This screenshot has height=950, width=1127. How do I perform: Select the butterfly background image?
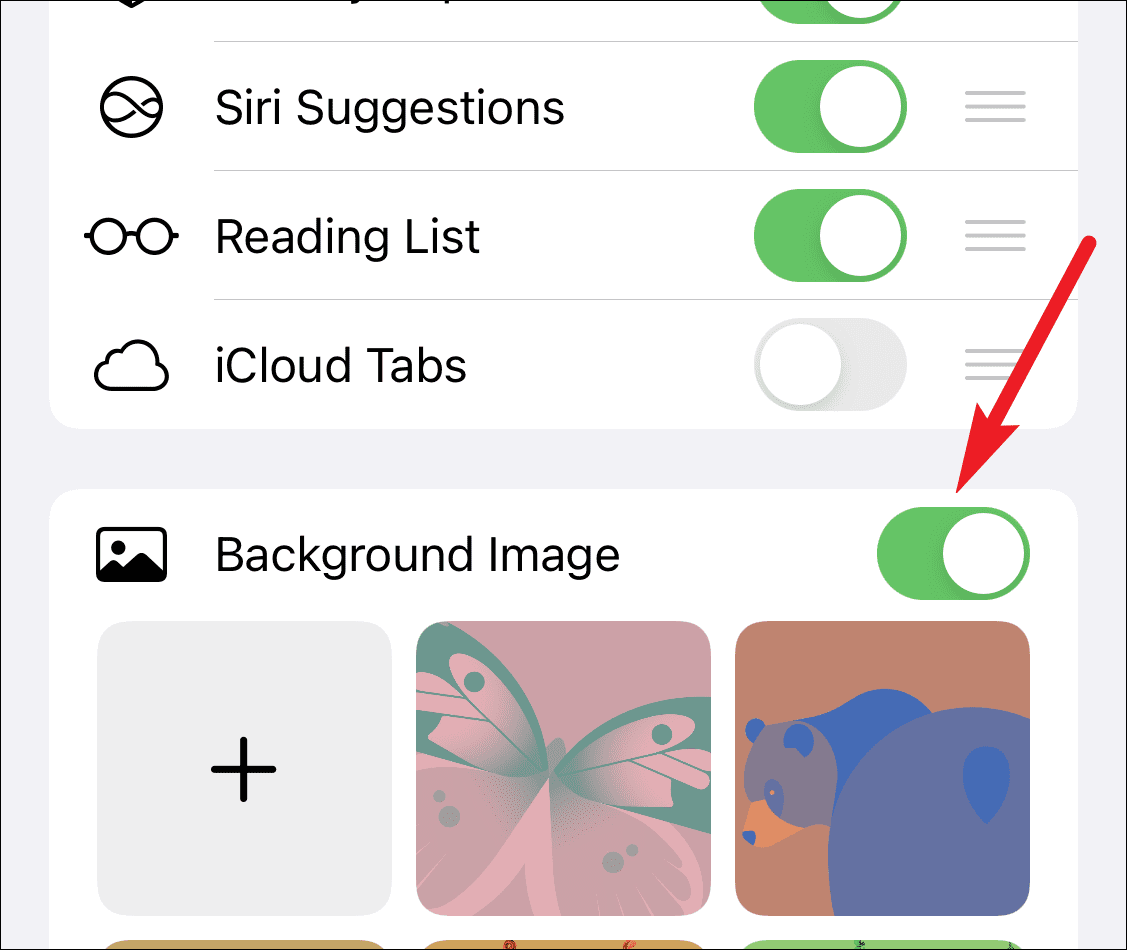point(563,768)
